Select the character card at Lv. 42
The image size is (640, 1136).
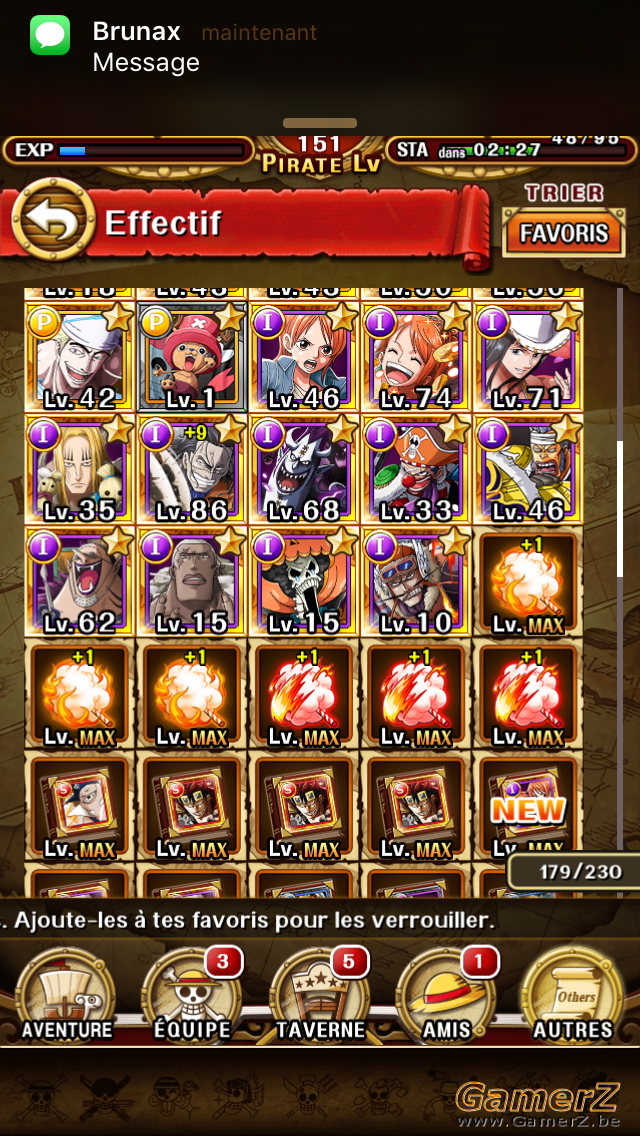click(x=80, y=357)
